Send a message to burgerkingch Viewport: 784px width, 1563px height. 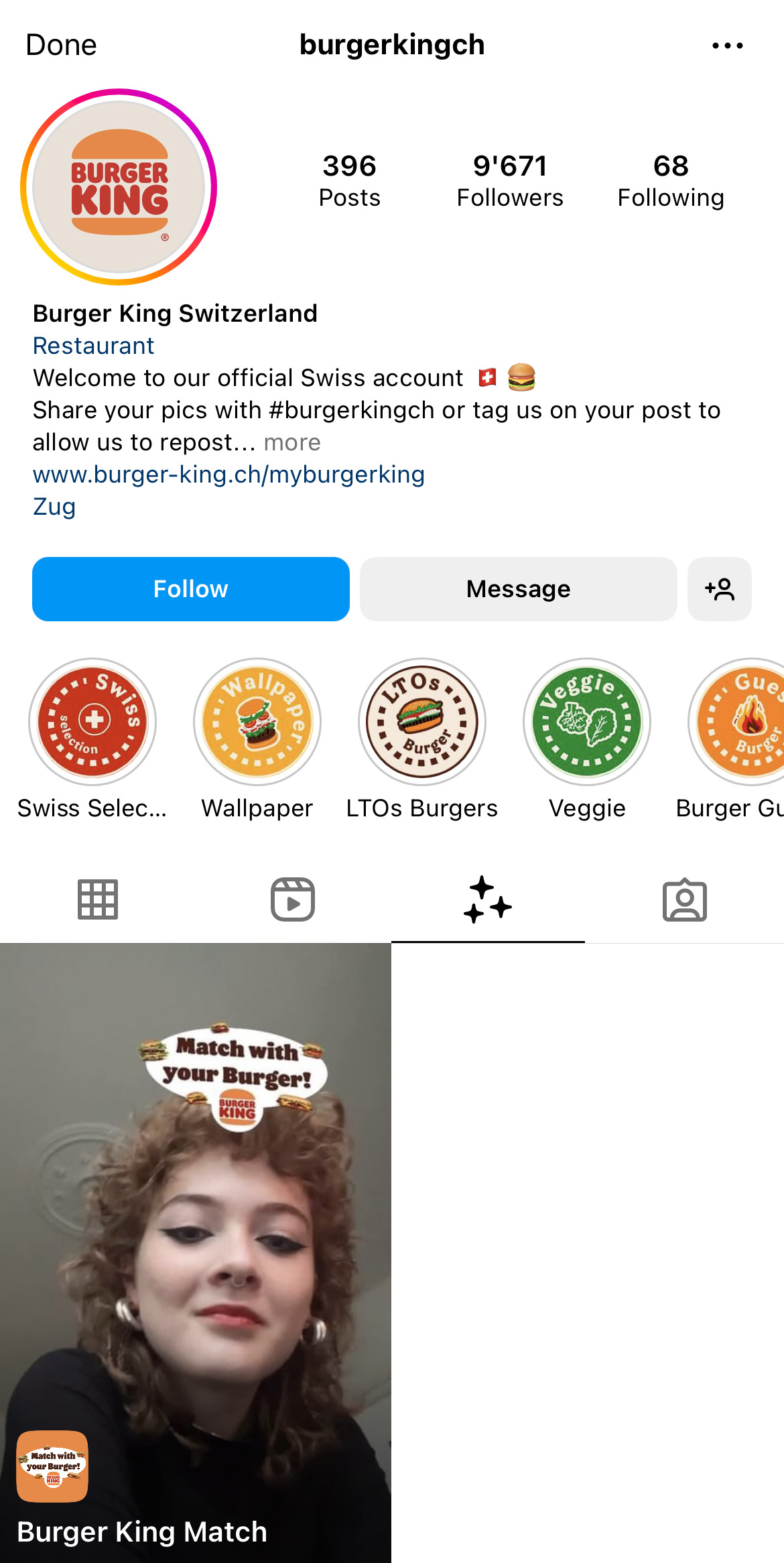pyautogui.click(x=518, y=589)
